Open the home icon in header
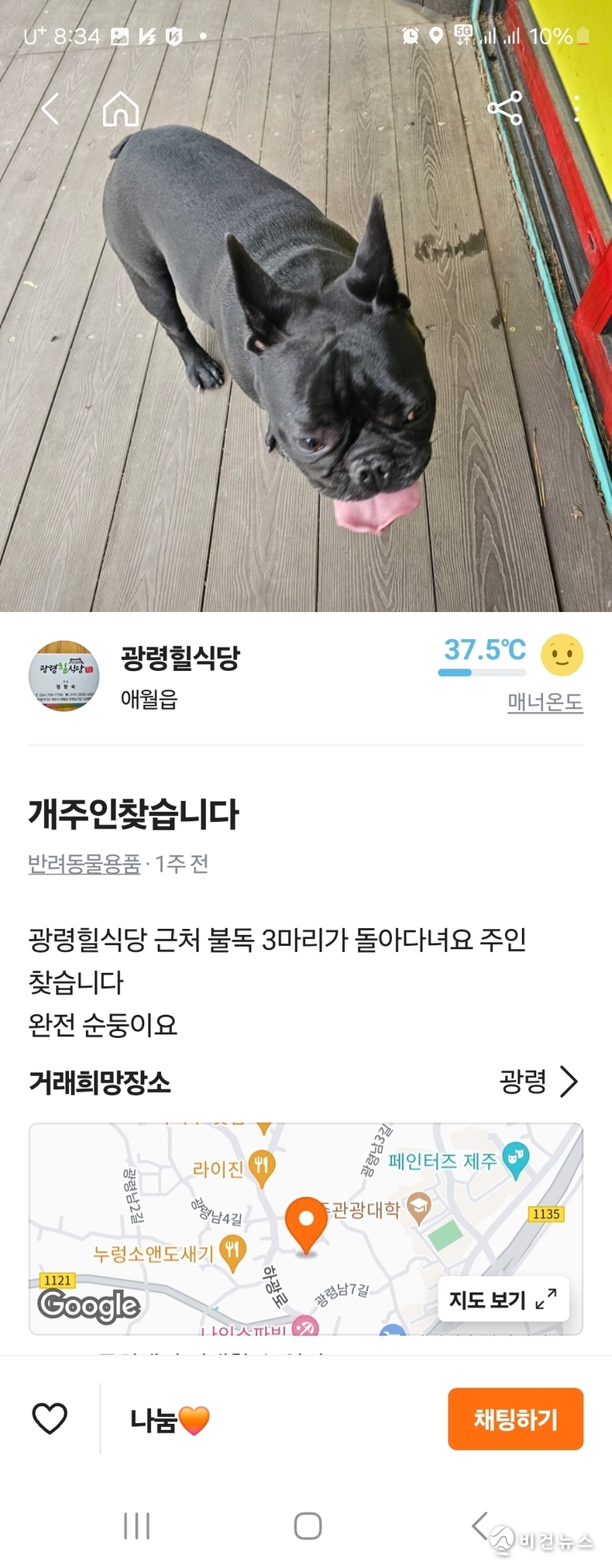The image size is (612, 1568). point(121,108)
